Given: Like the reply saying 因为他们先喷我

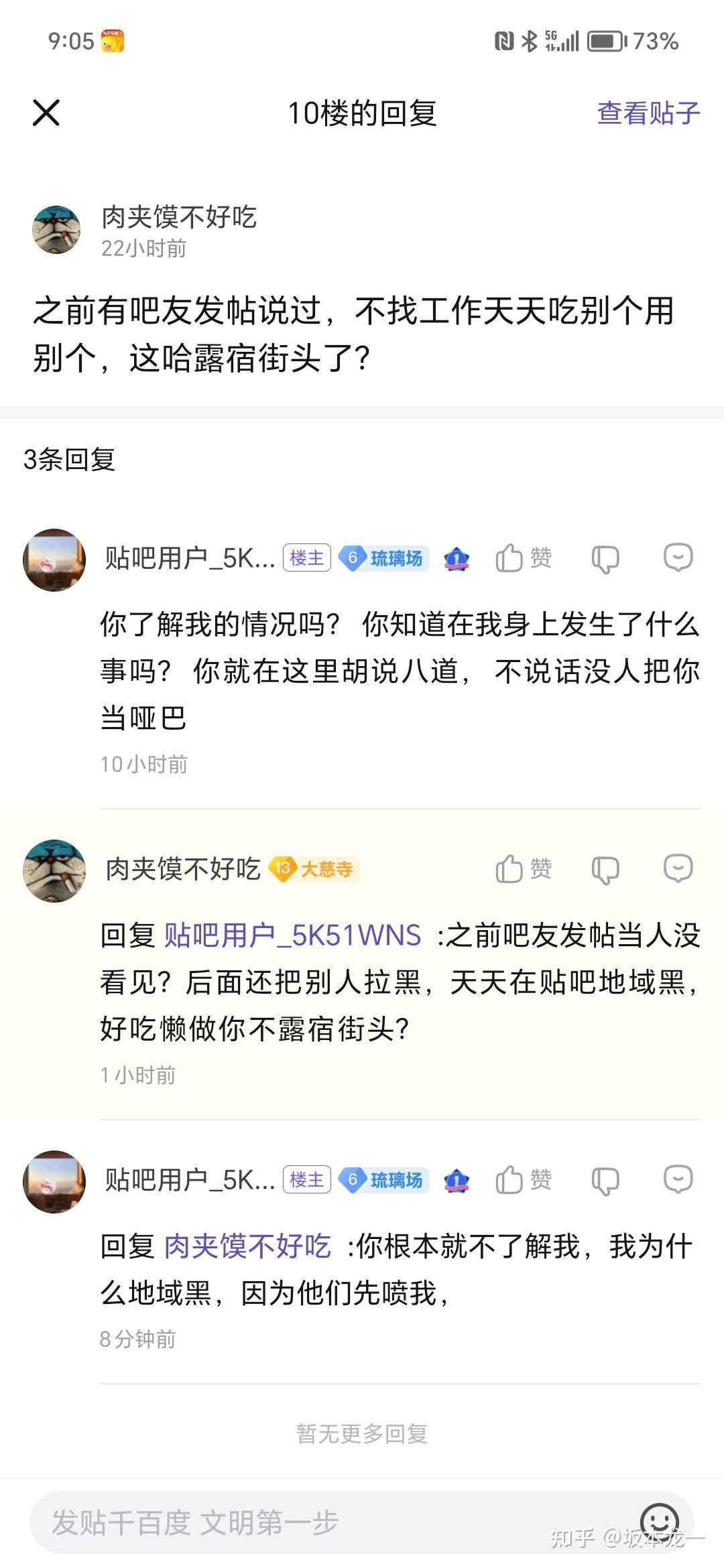Looking at the screenshot, I should tap(524, 1180).
